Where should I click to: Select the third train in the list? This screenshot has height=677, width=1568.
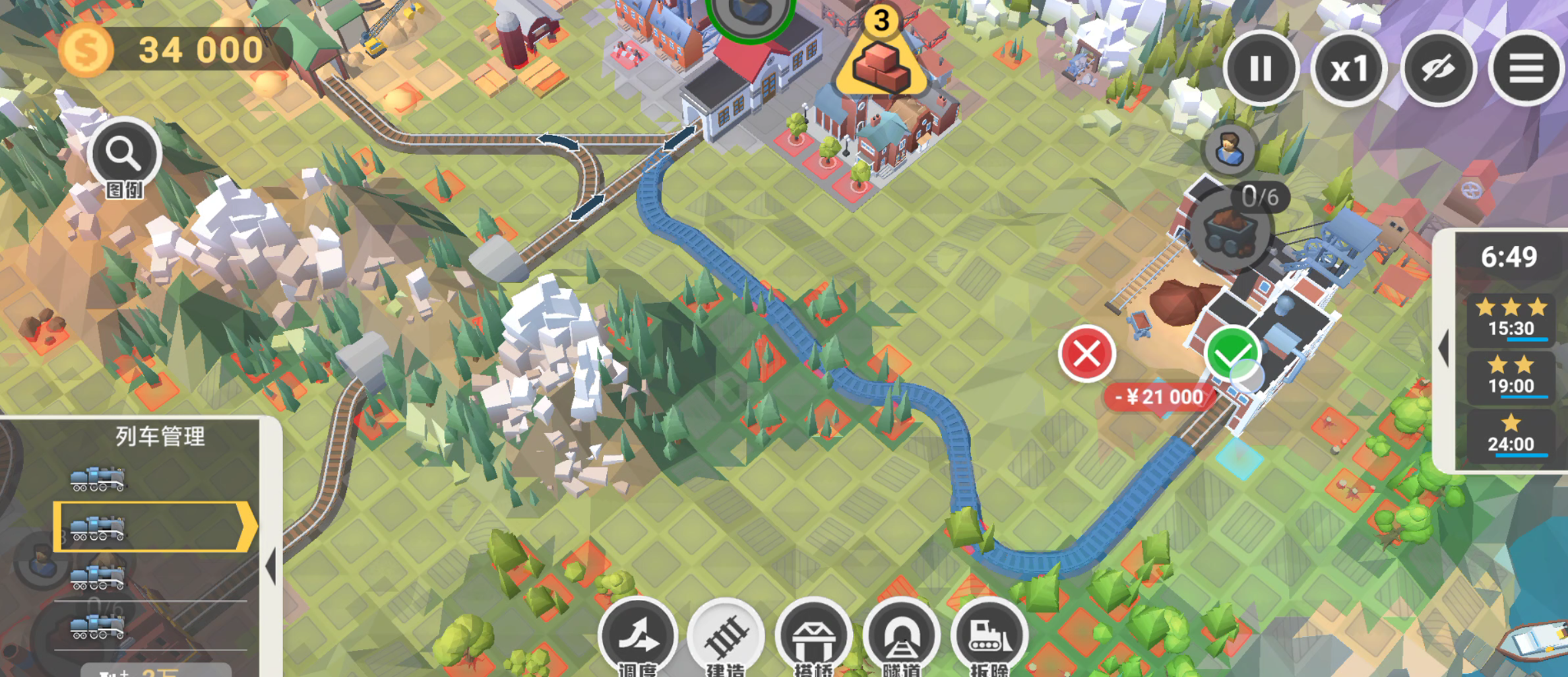(98, 577)
